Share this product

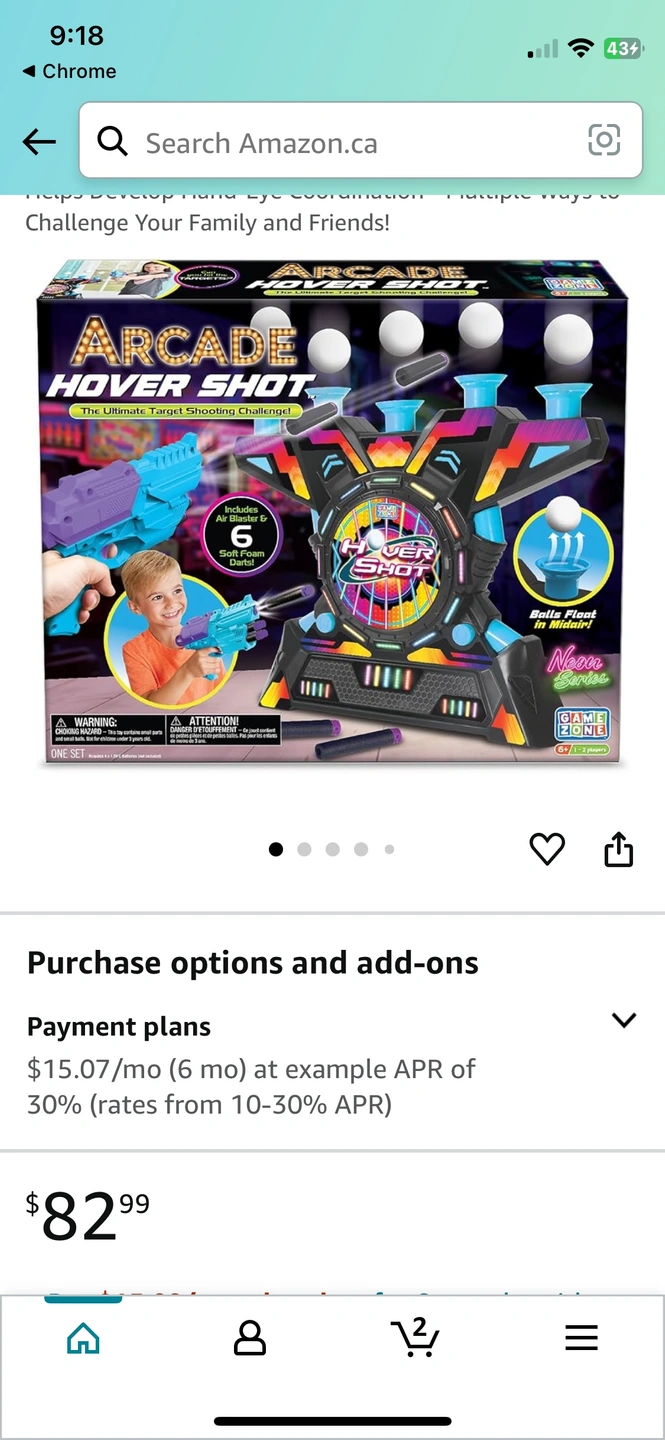click(x=619, y=849)
